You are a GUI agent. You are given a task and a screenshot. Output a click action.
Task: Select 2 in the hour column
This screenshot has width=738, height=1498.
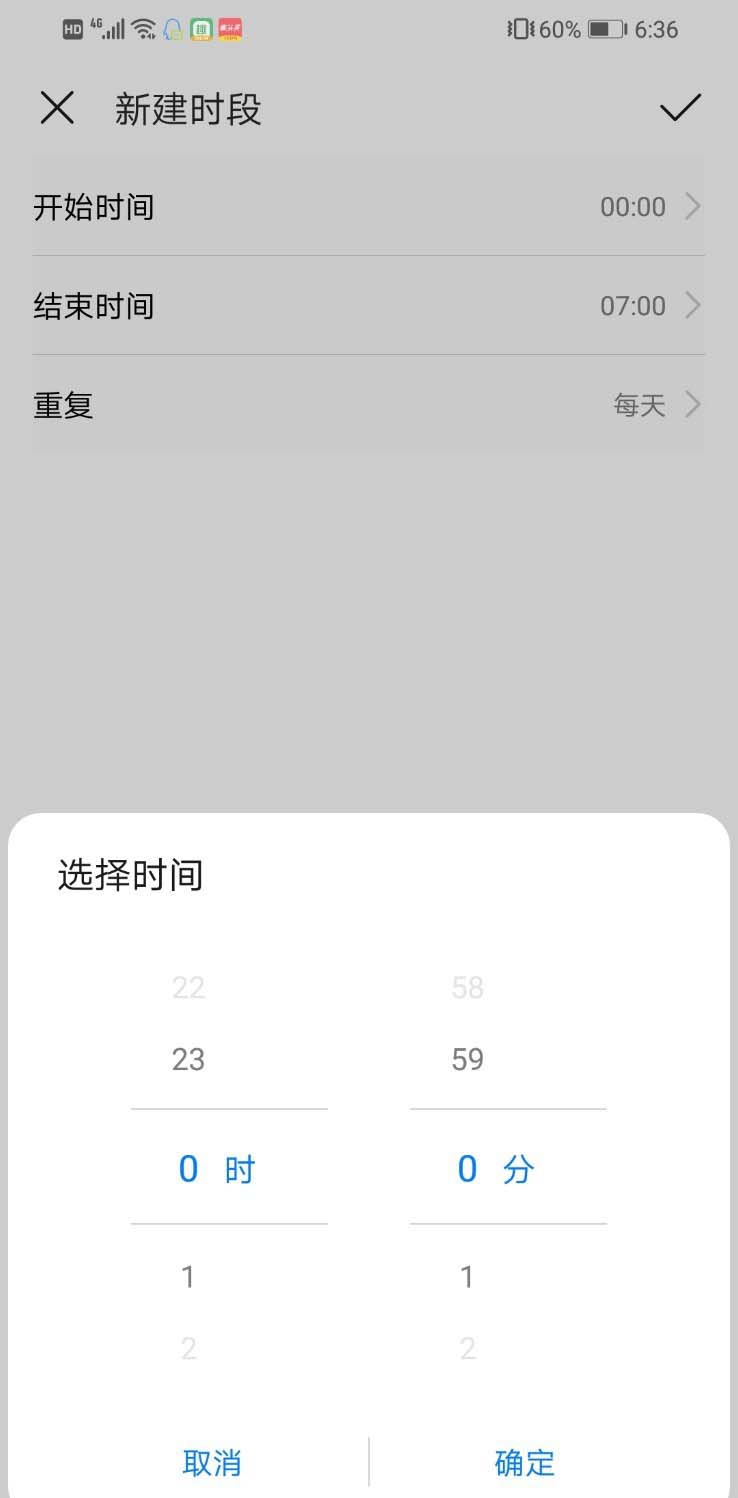[x=188, y=1348]
